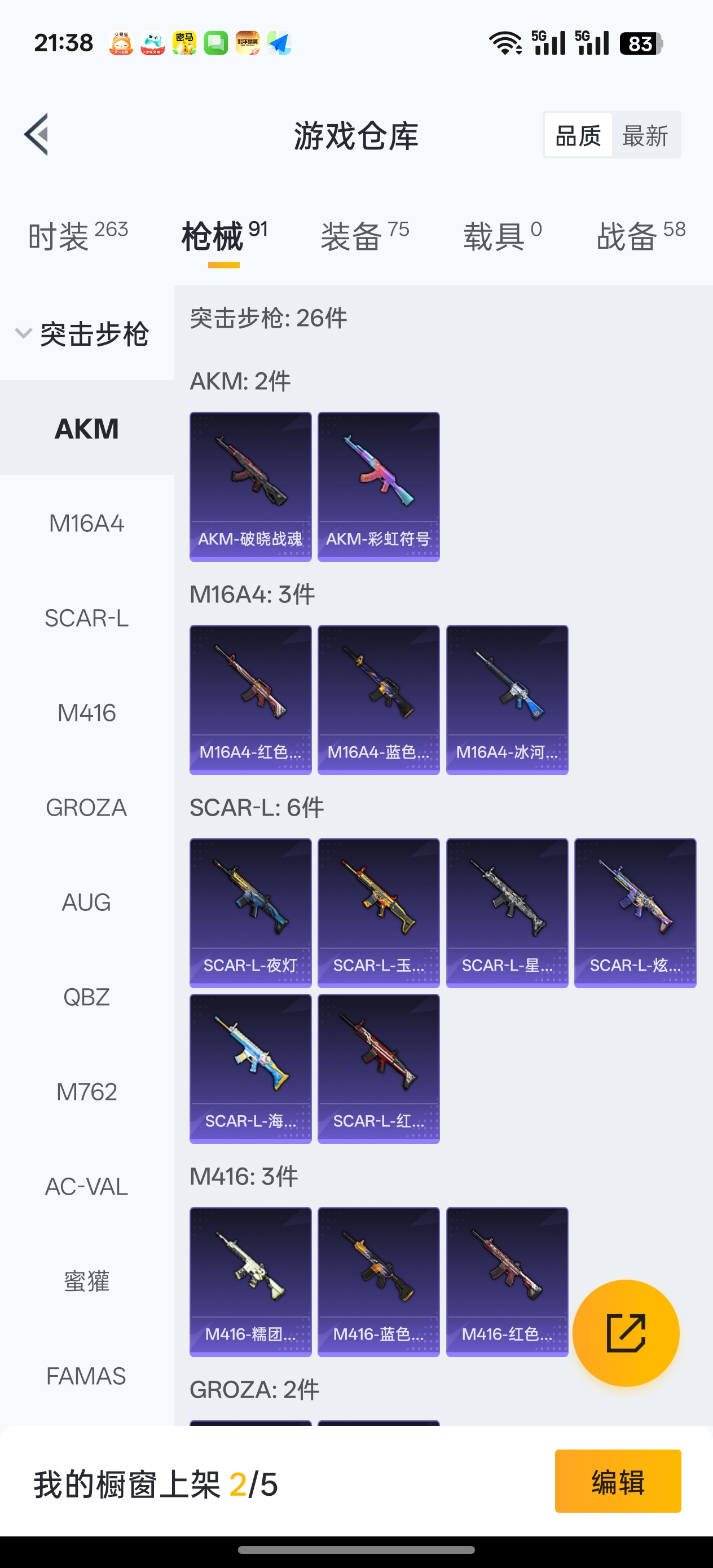View the AKM-彩虹符号 skin

[378, 486]
